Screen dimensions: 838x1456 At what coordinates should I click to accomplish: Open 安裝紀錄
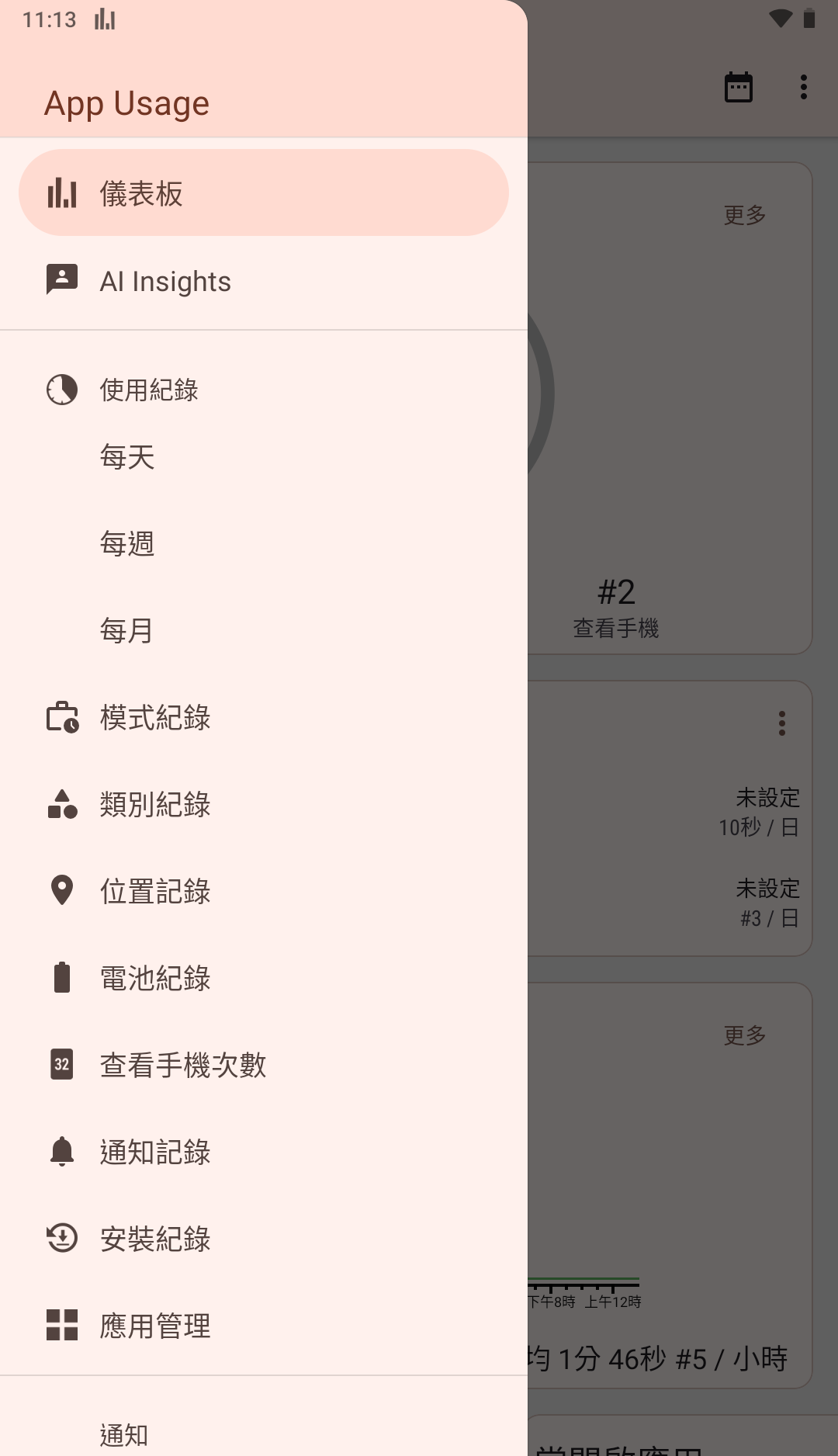(264, 1239)
